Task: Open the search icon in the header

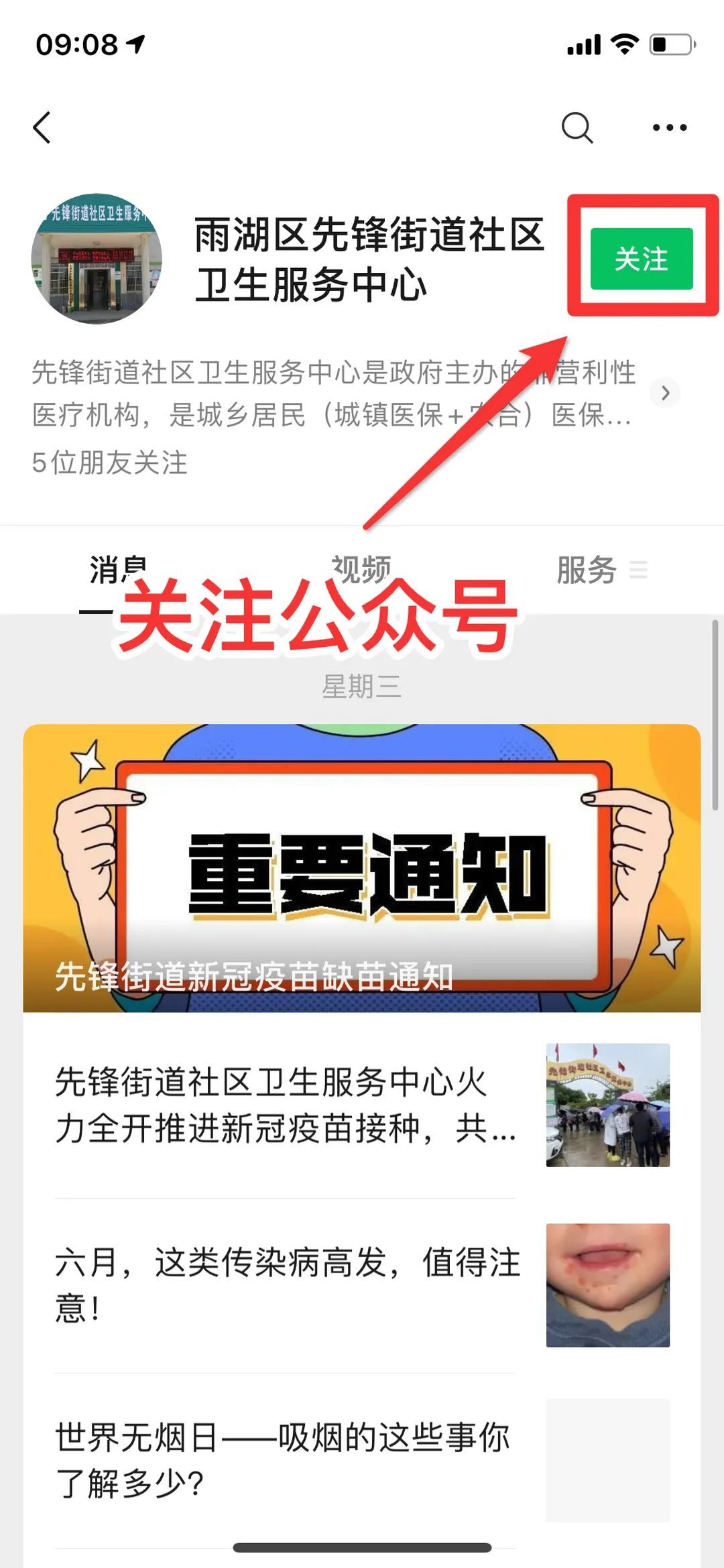Action: click(577, 127)
